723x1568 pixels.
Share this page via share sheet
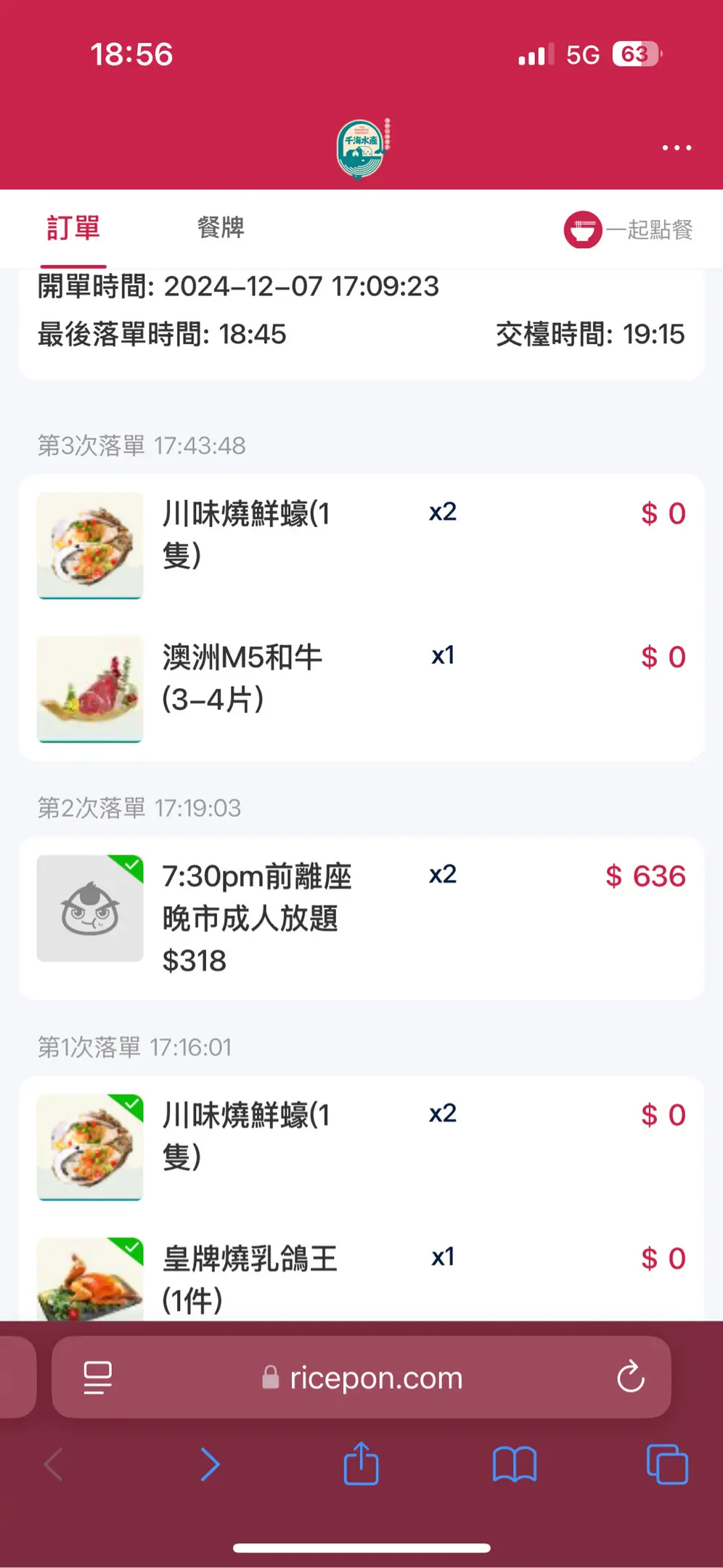pyautogui.click(x=361, y=1464)
